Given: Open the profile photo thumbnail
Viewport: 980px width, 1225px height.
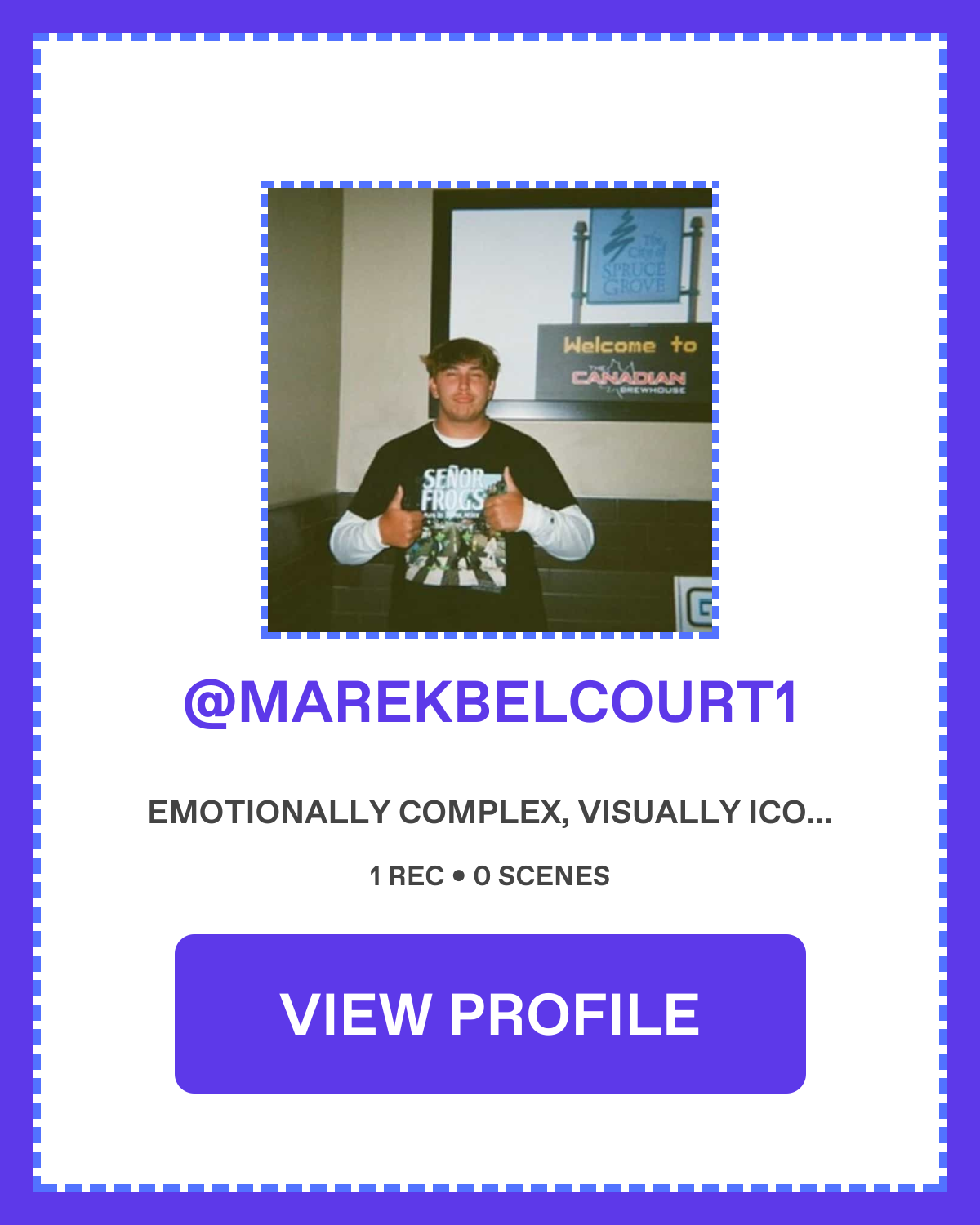Looking at the screenshot, I should pos(490,409).
